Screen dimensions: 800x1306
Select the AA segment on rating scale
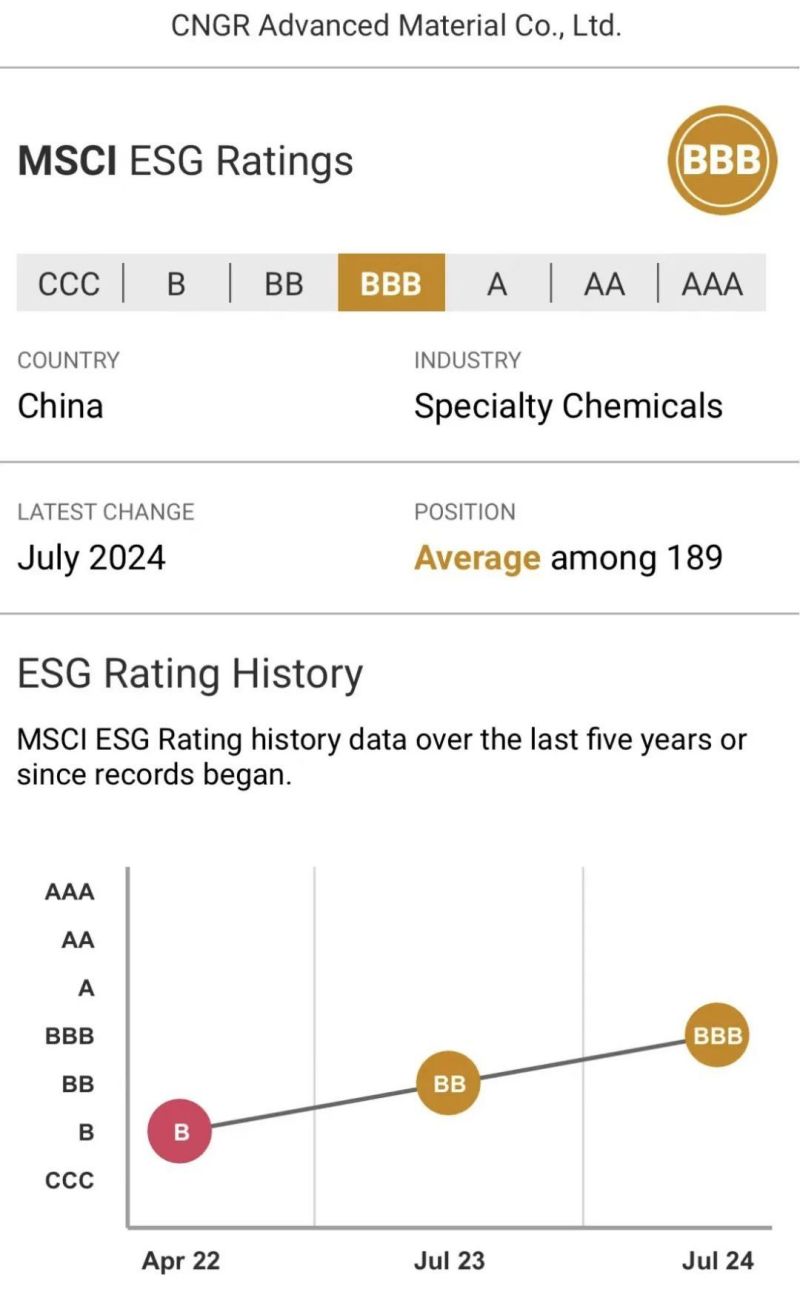coord(602,283)
